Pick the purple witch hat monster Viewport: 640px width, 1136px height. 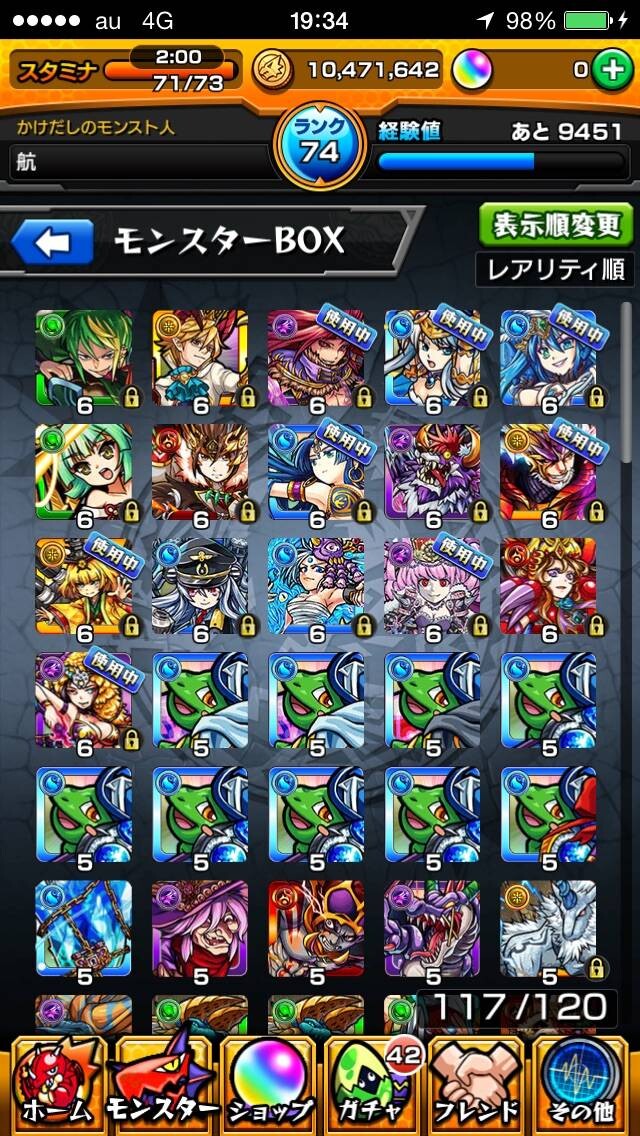coord(200,929)
